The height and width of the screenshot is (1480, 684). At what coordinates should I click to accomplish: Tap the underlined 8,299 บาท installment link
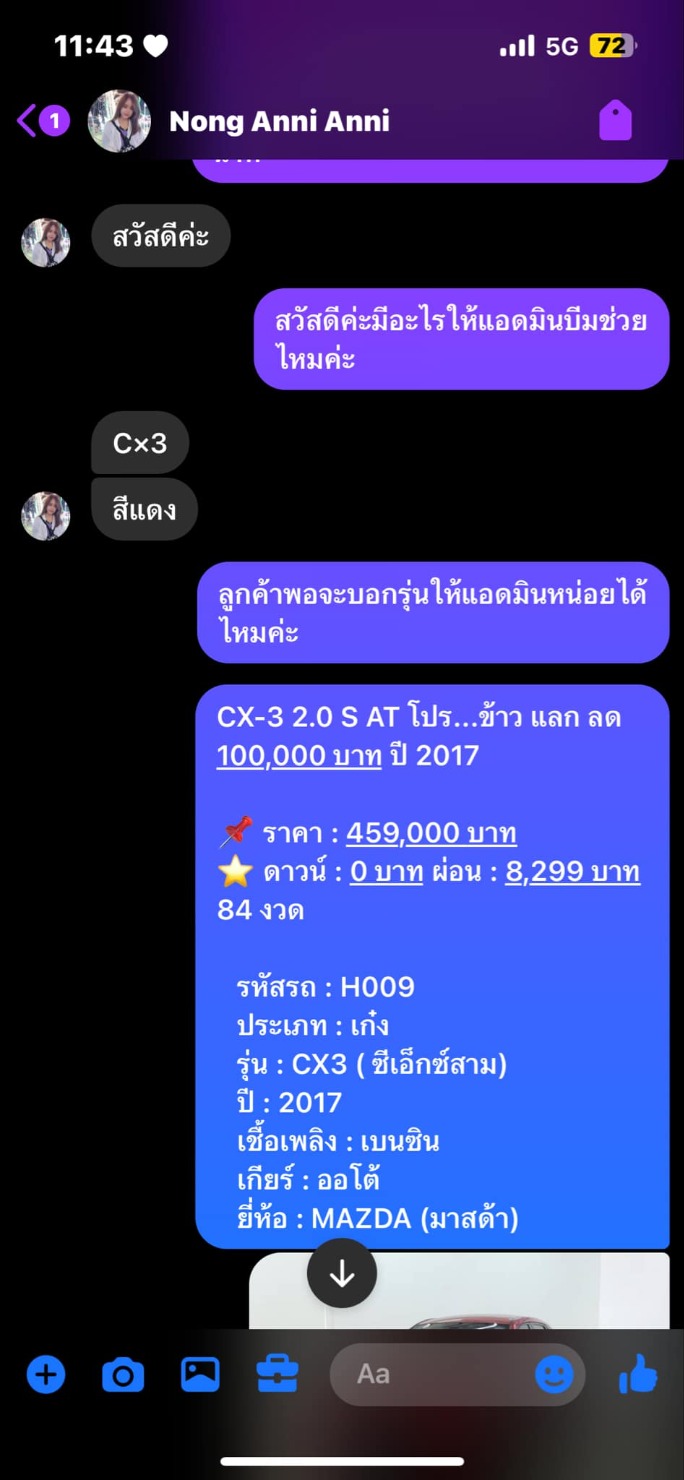coord(572,872)
